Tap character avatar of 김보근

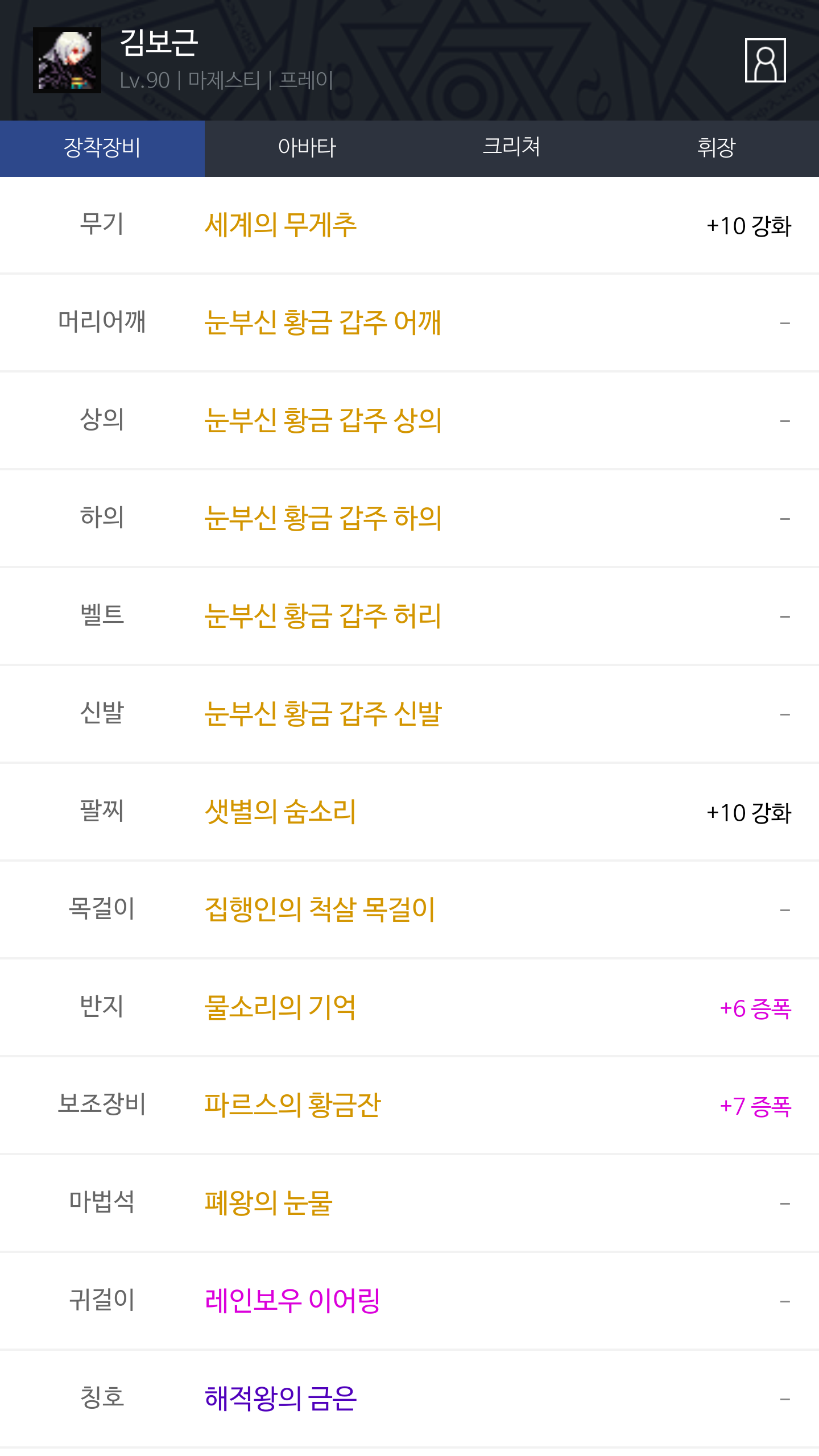coord(67,60)
